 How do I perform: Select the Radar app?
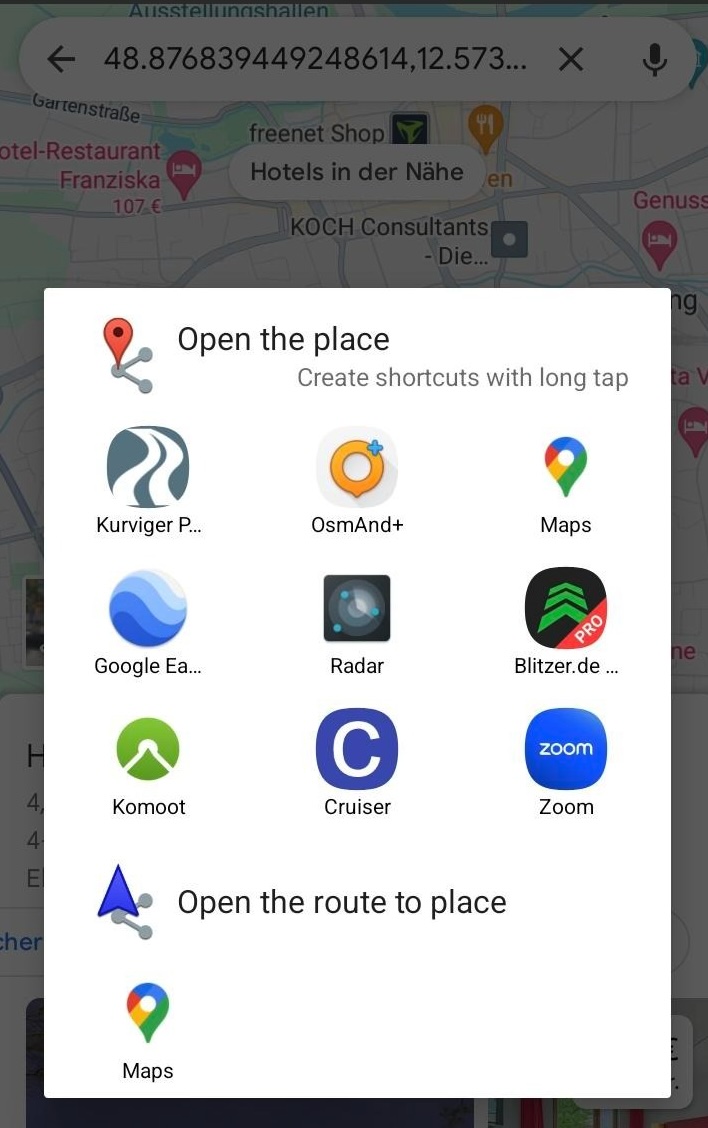pos(357,609)
